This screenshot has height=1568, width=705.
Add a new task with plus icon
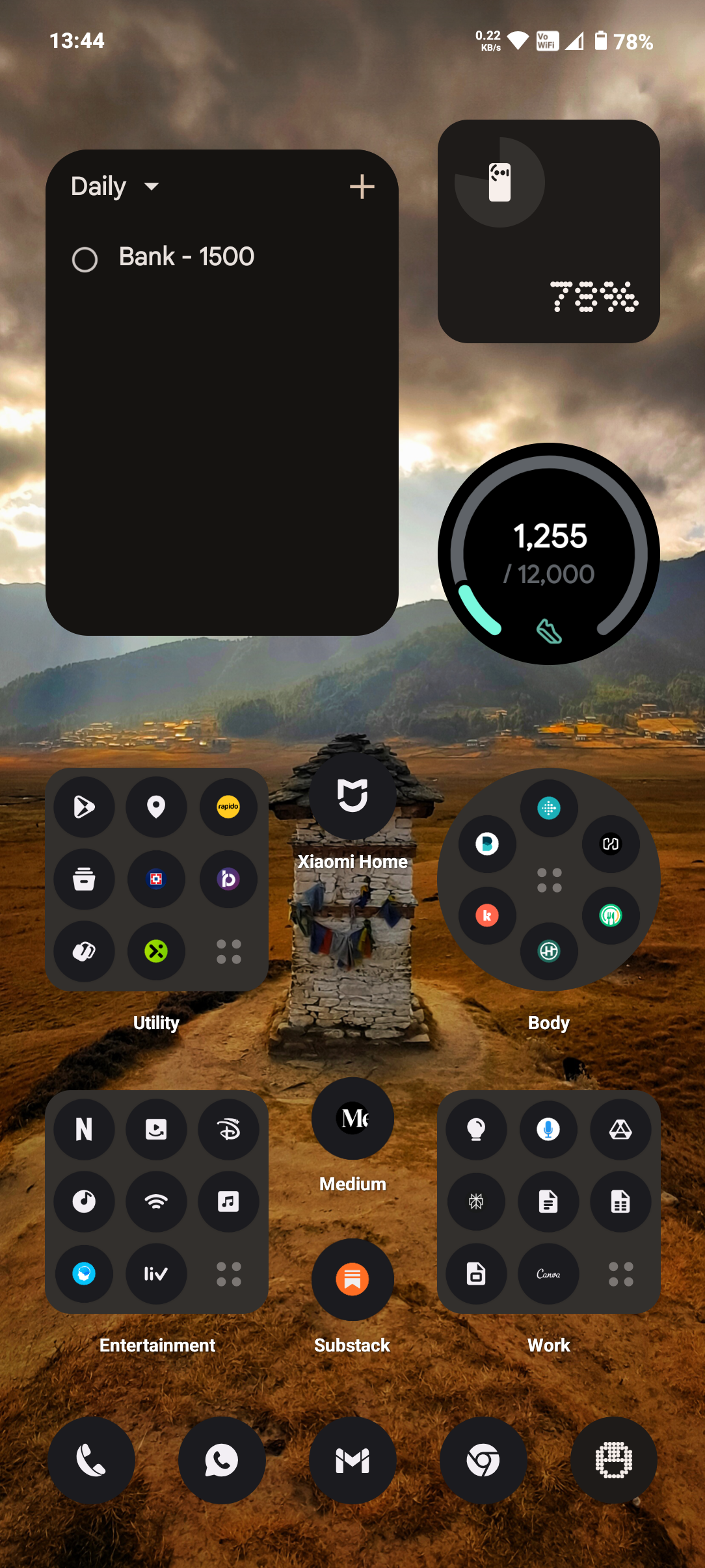coord(362,187)
